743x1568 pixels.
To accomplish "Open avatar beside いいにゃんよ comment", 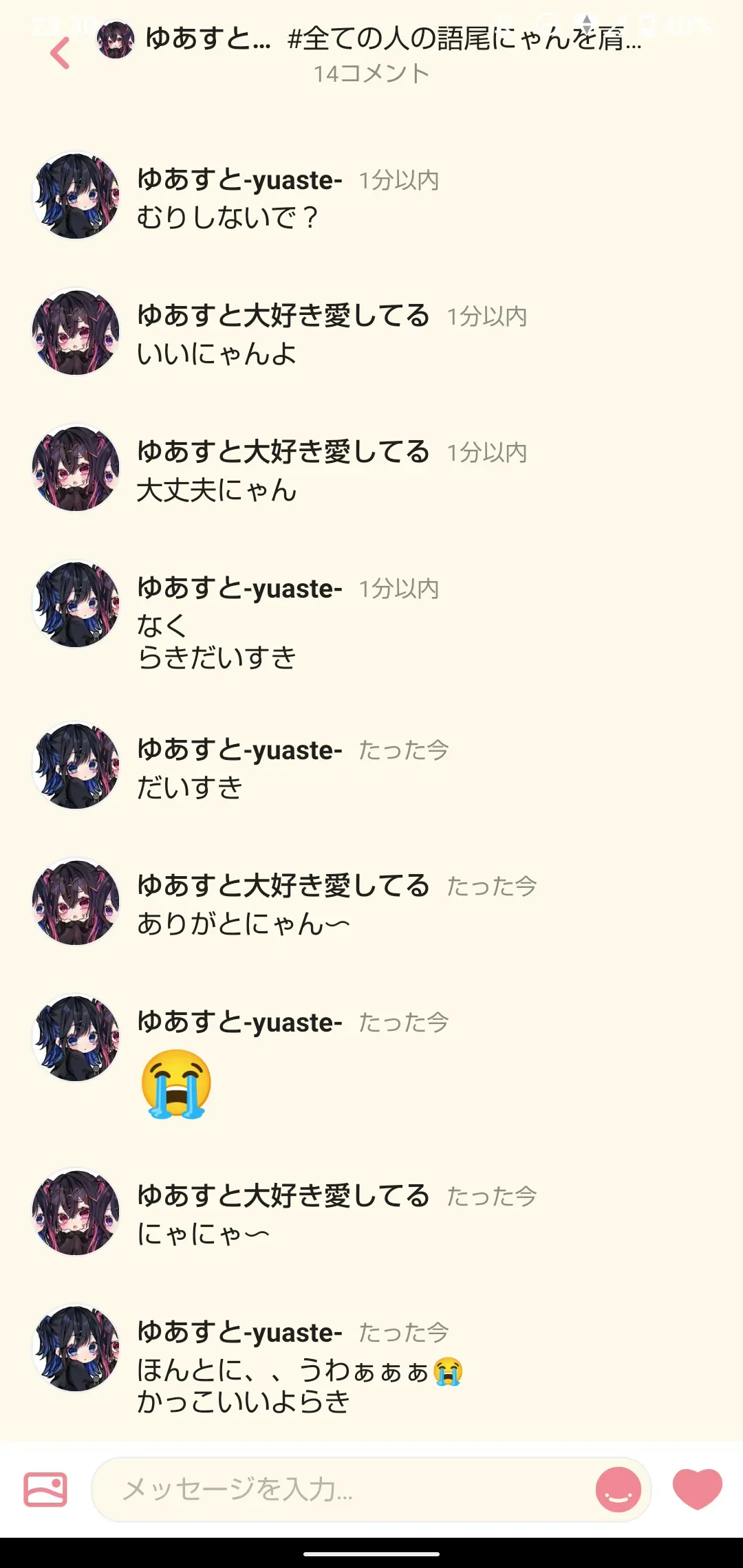I will [x=76, y=332].
